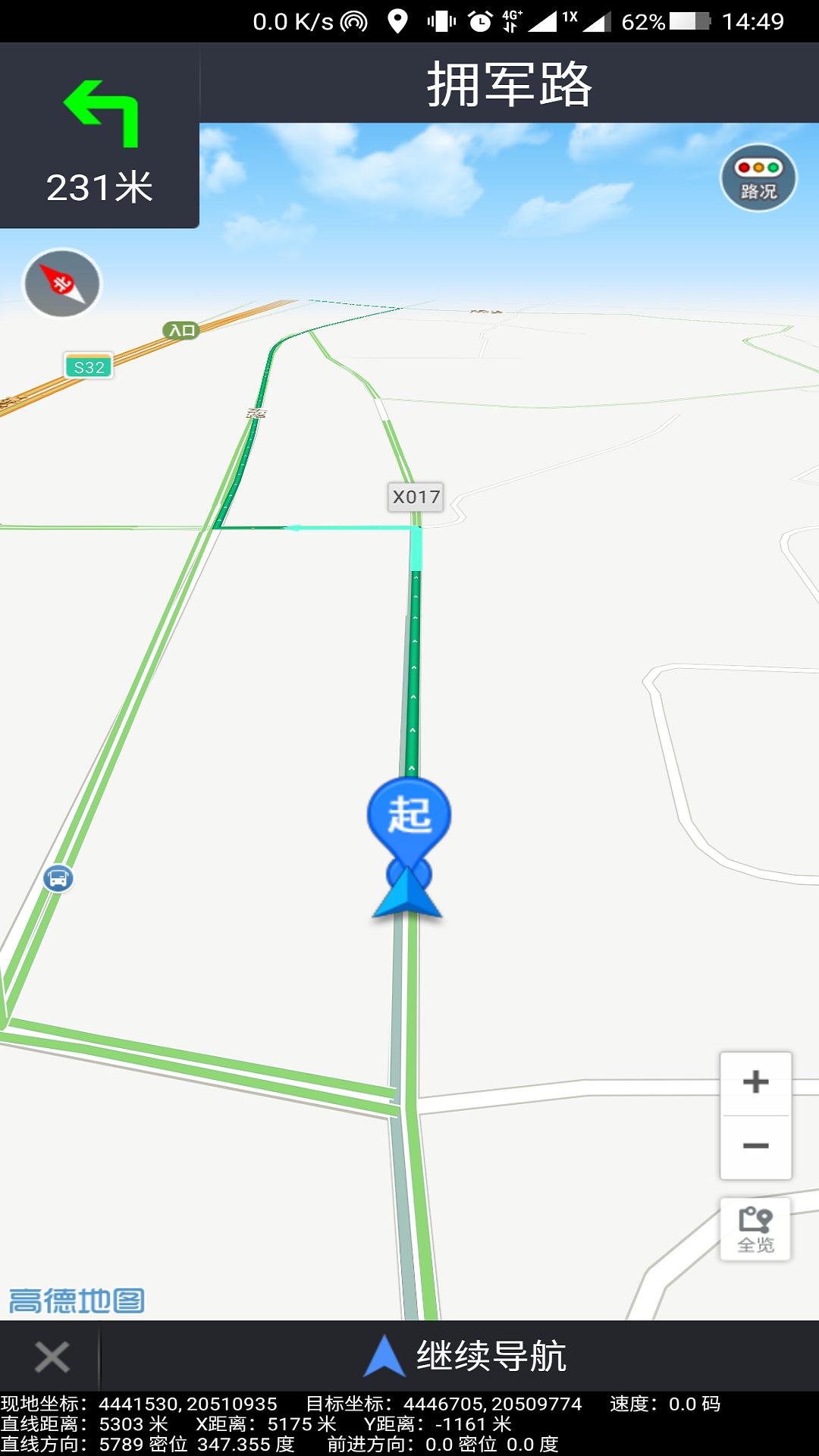The height and width of the screenshot is (1456, 819).
Task: Tap 继续导航 to resume navigation
Action: coord(464,1356)
